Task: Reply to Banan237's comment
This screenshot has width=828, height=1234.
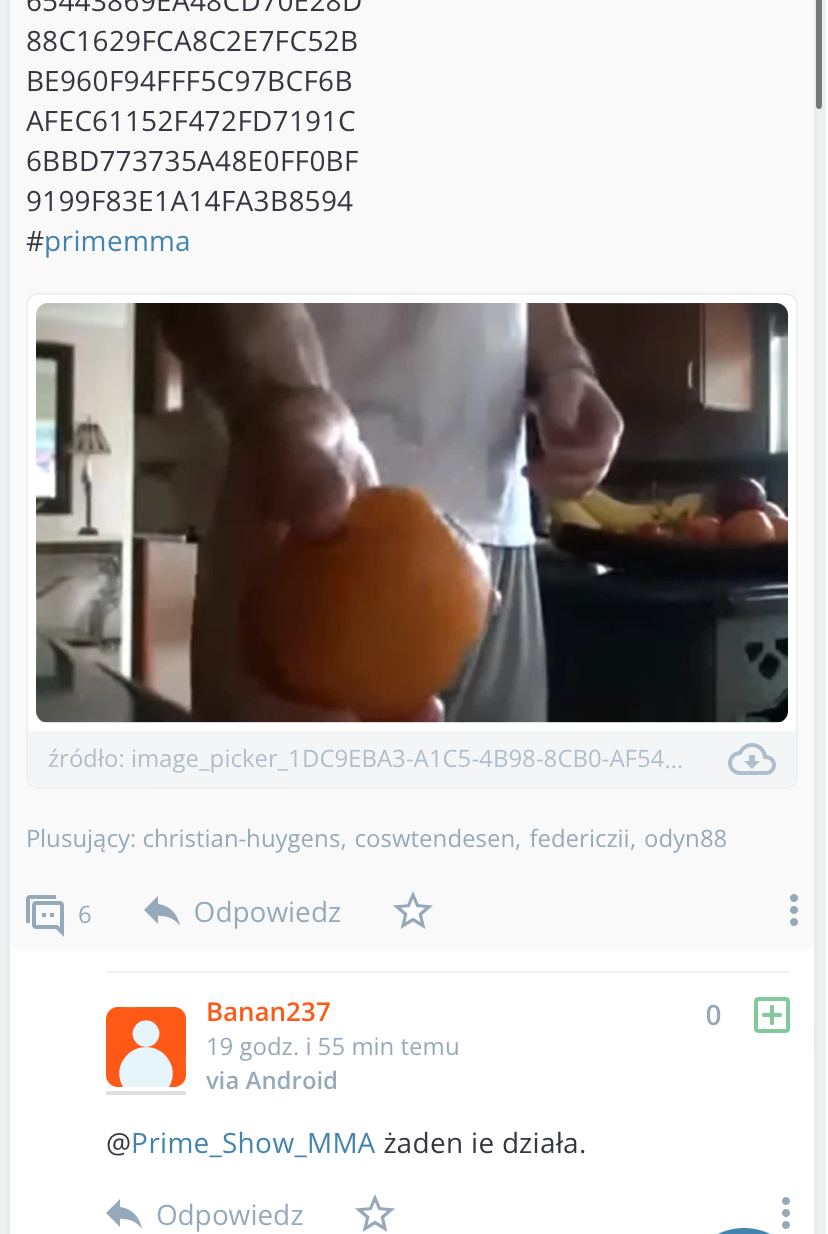Action: click(206, 1215)
